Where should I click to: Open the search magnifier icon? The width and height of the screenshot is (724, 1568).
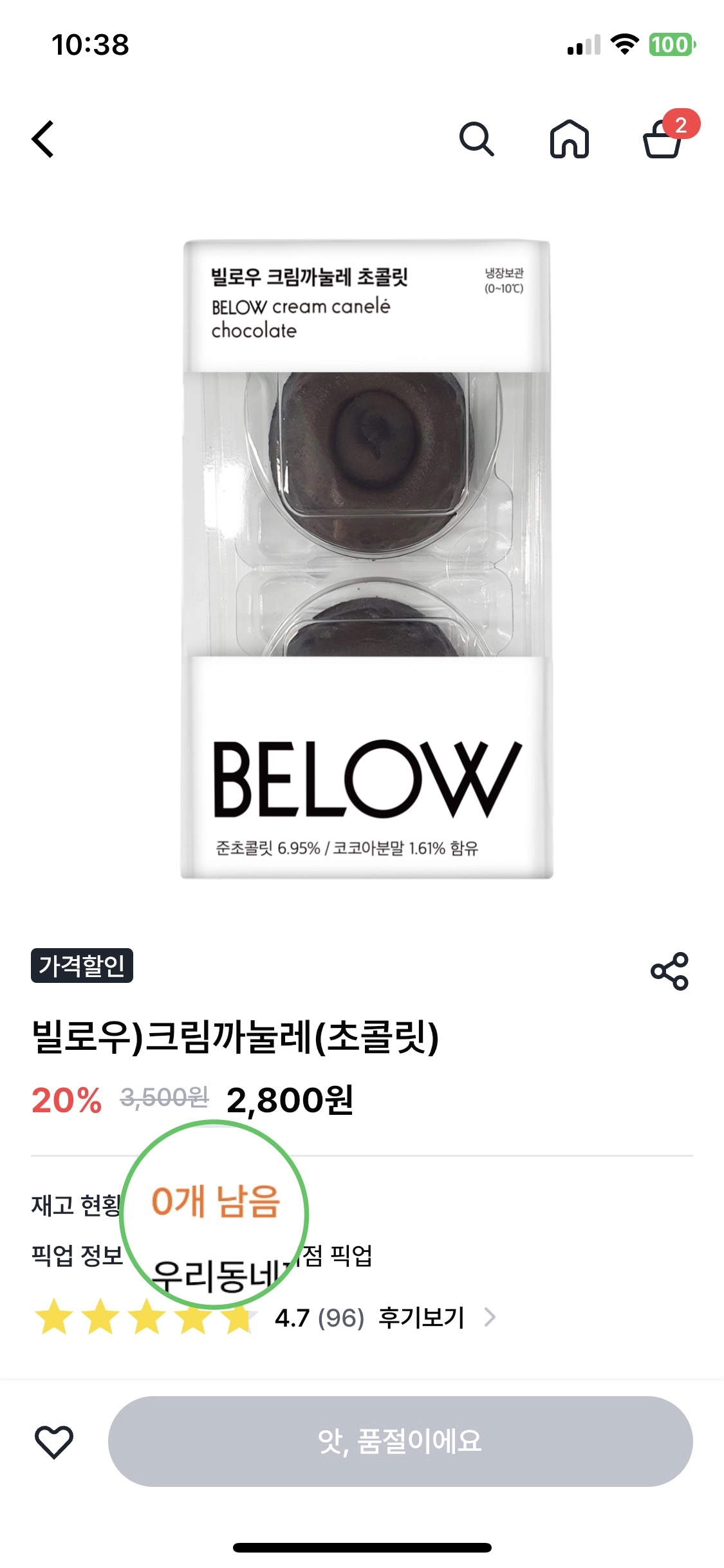[476, 138]
